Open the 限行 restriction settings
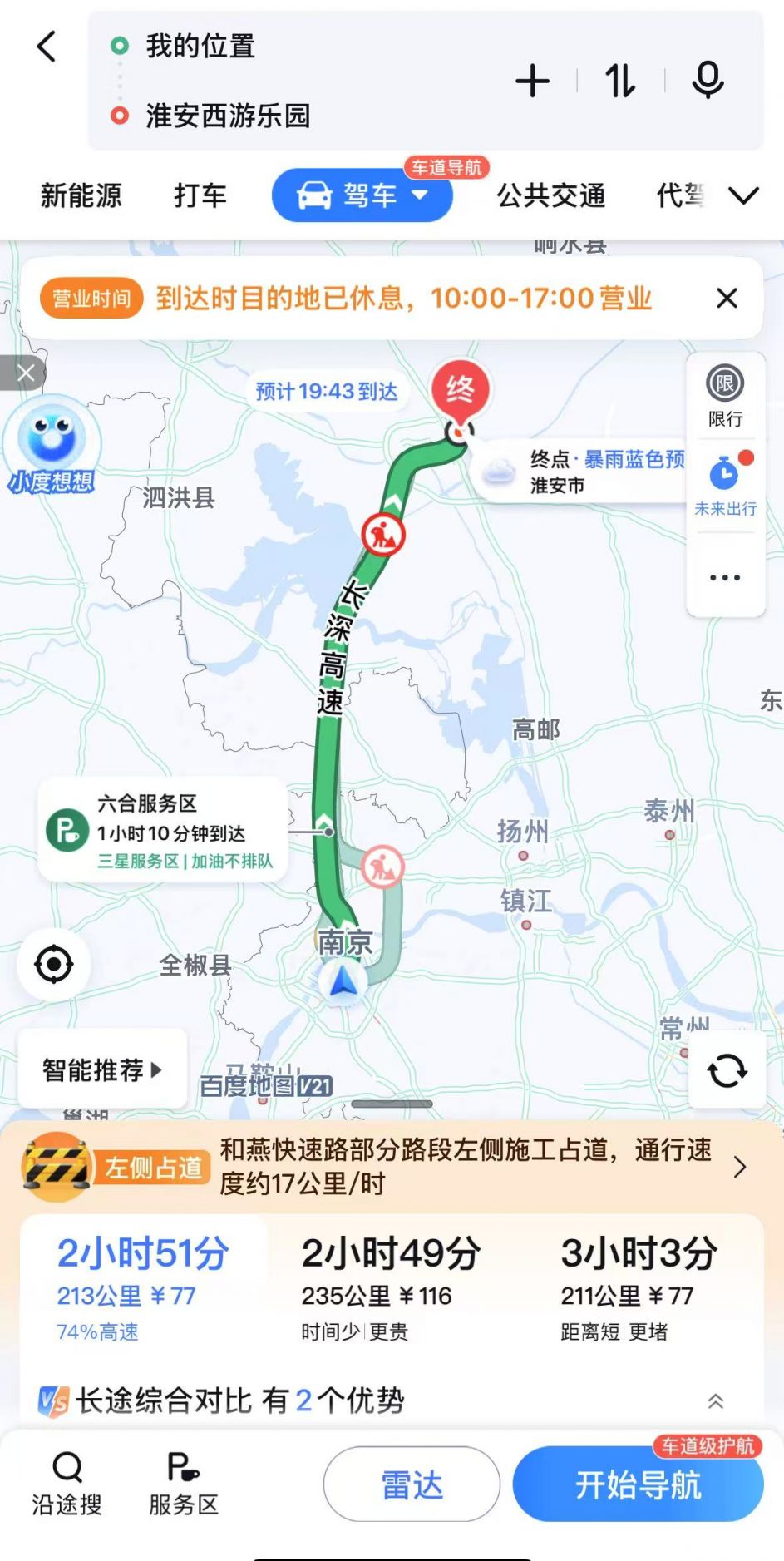The width and height of the screenshot is (784, 1561). (x=725, y=397)
